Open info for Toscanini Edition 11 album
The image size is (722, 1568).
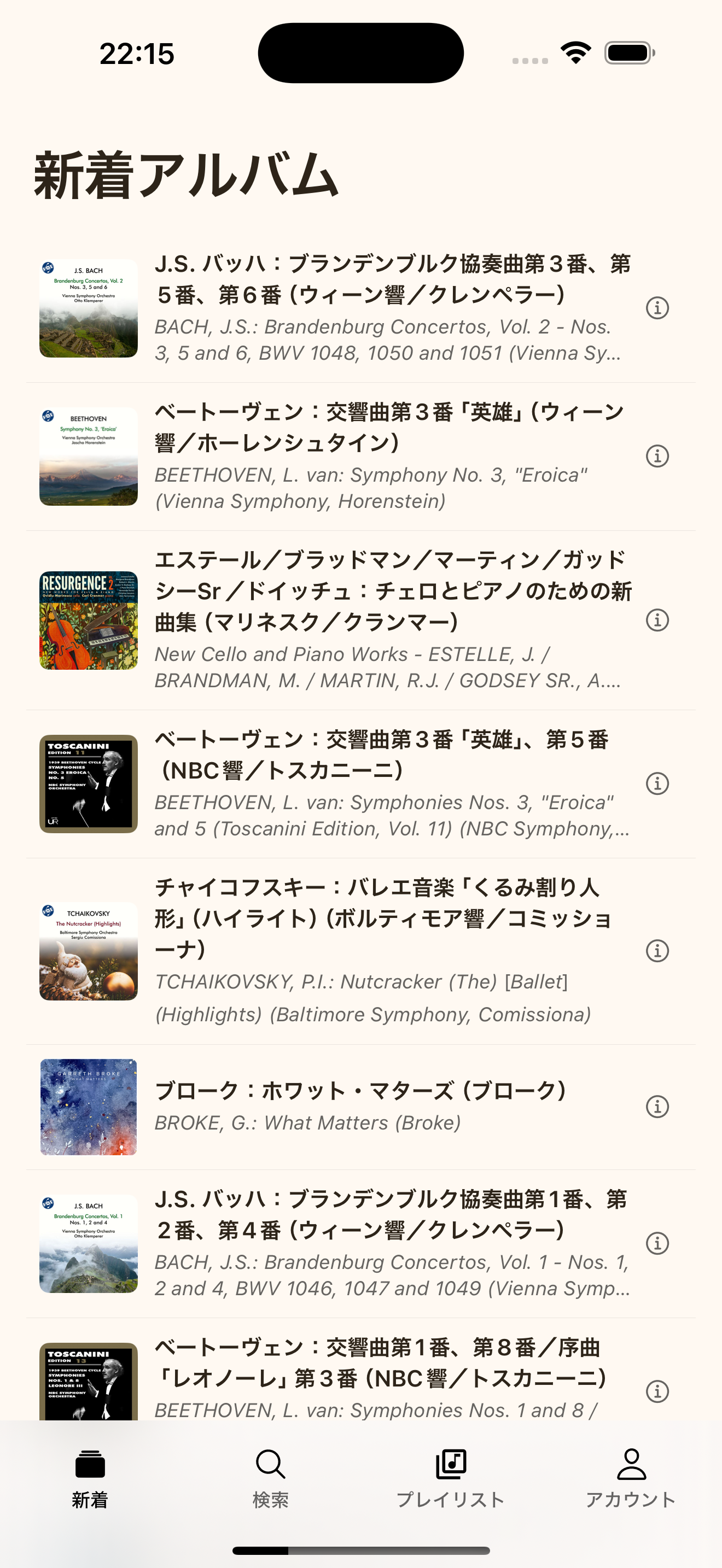(658, 785)
